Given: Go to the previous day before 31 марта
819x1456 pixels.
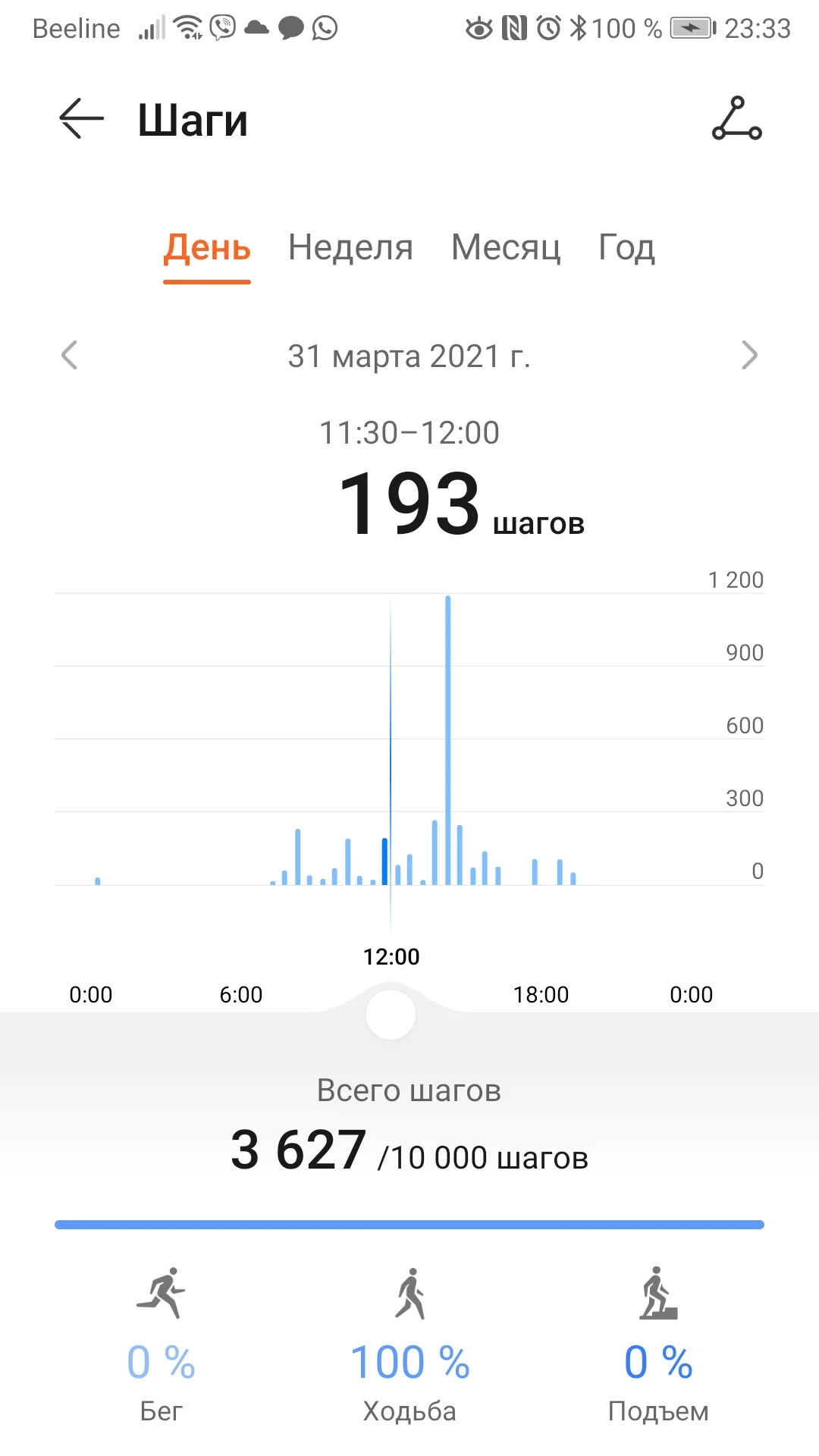Looking at the screenshot, I should coord(70,355).
